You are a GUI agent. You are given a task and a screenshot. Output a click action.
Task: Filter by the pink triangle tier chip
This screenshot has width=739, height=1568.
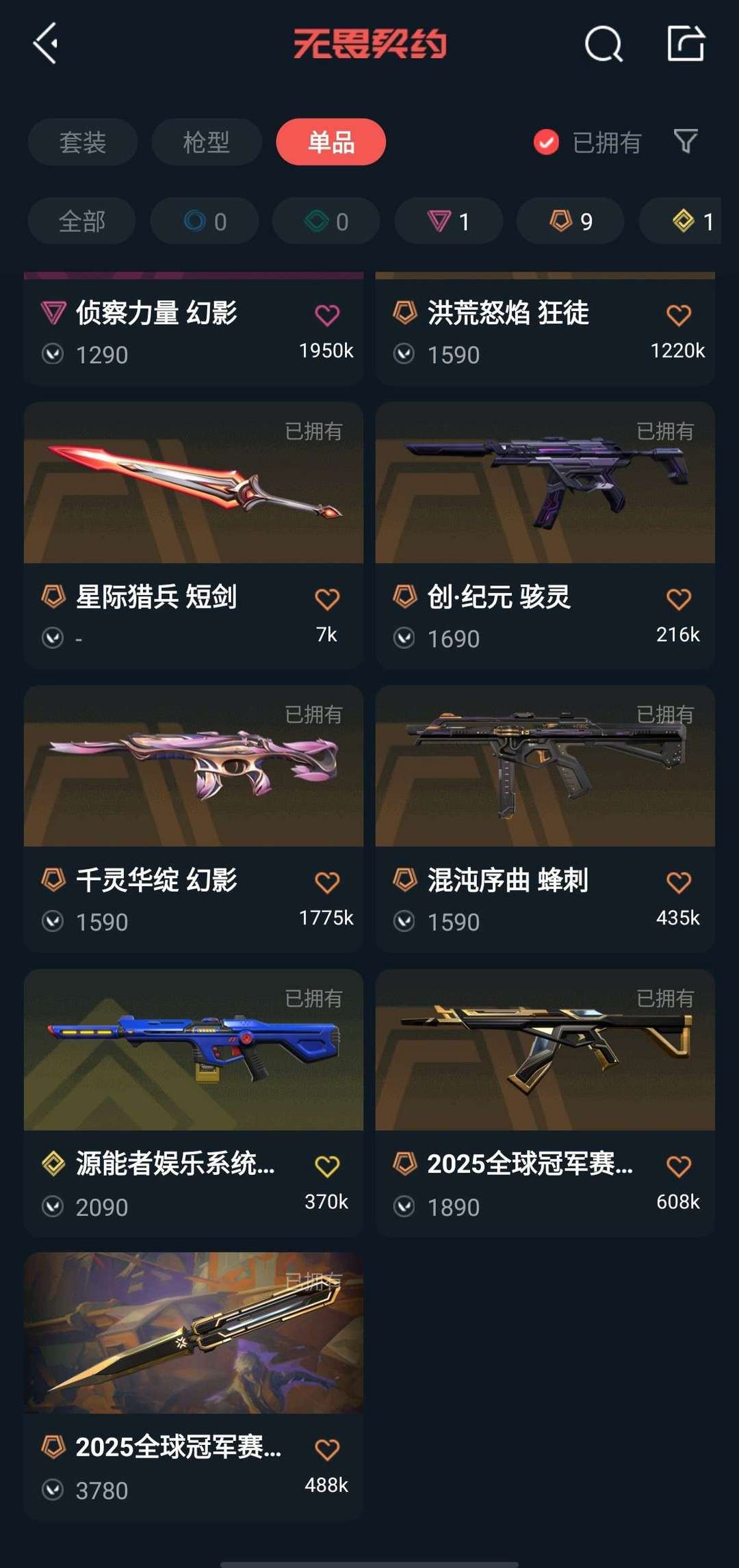[448, 222]
